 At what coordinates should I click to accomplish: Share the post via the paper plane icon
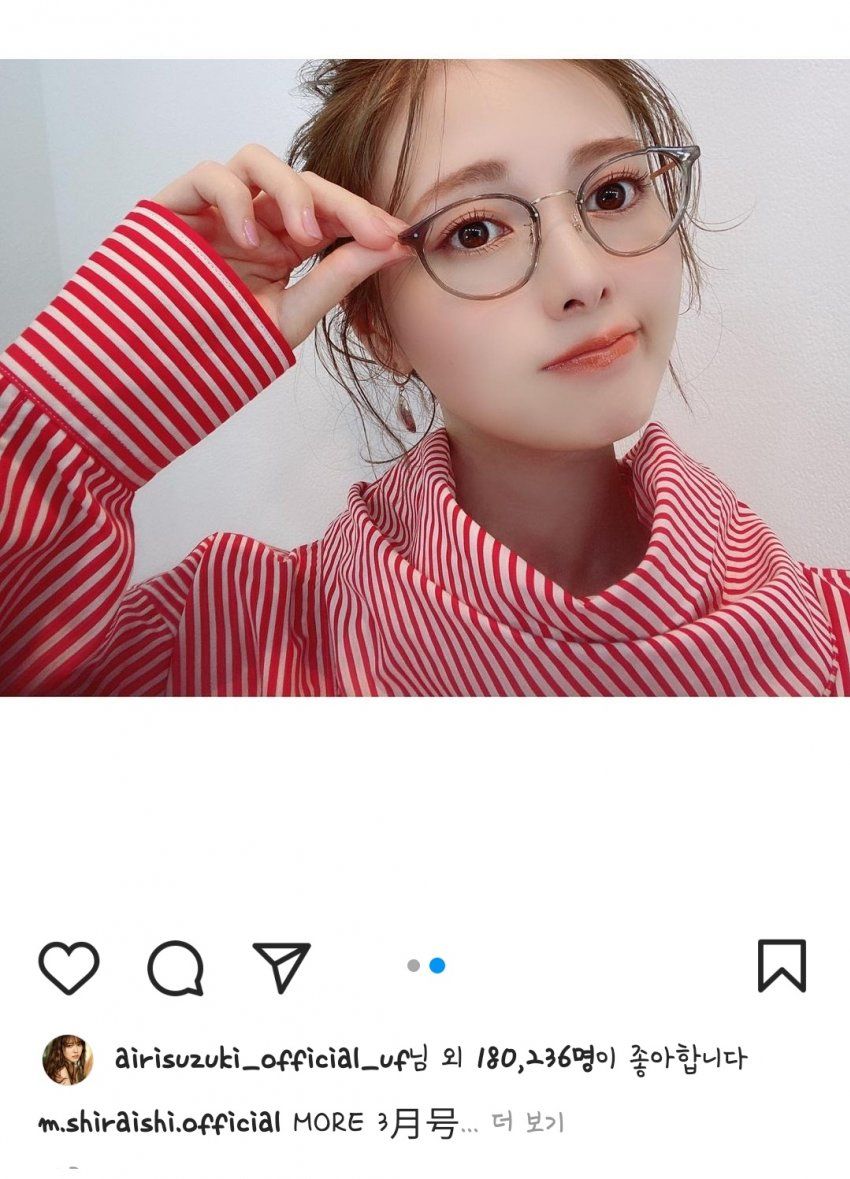pos(281,967)
